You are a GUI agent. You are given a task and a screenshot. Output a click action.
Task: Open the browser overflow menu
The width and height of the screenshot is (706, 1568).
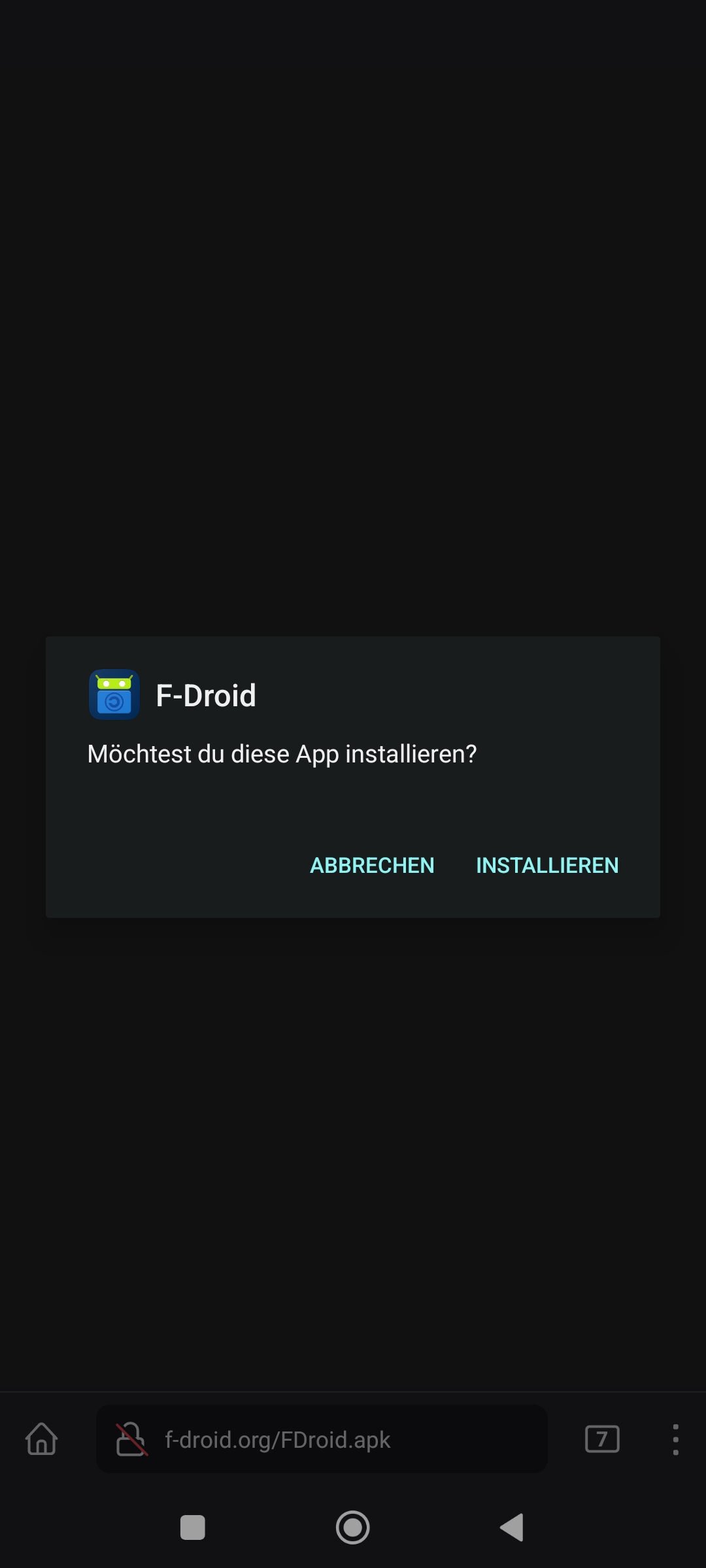click(x=675, y=1439)
